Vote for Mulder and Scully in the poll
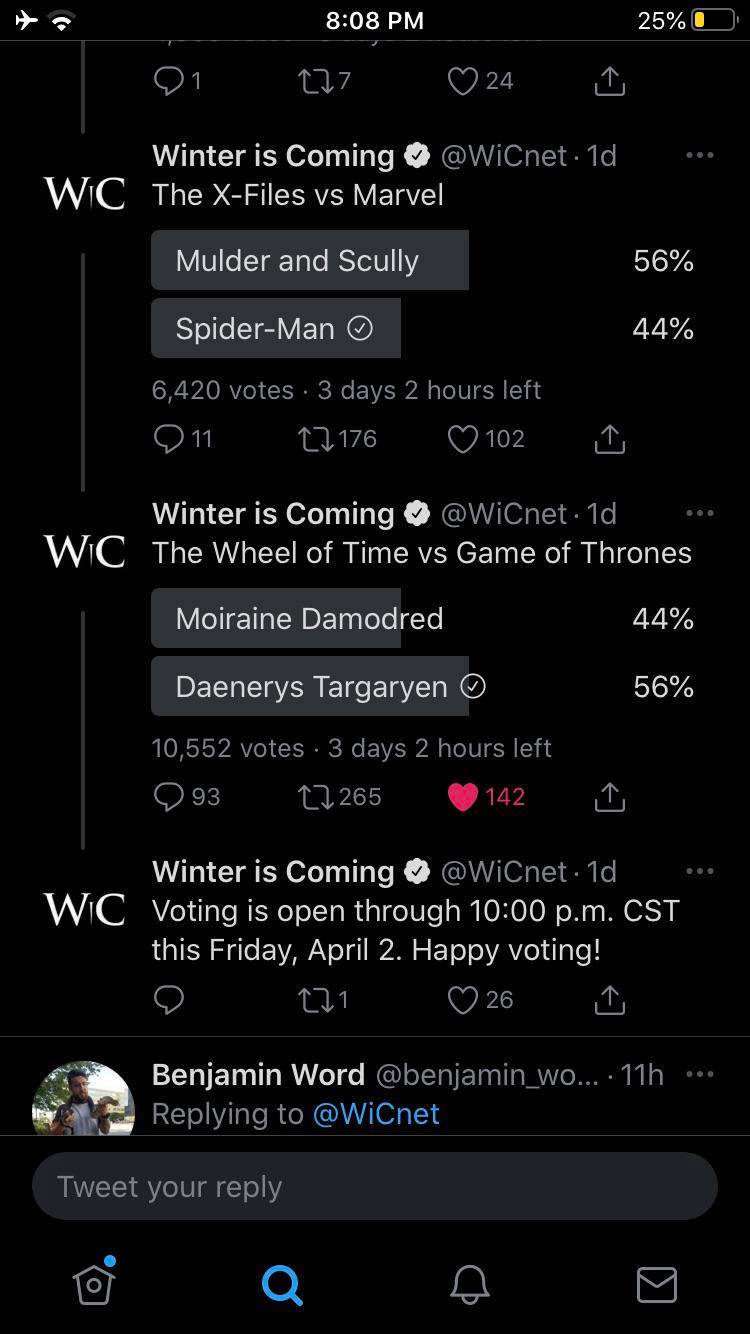The width and height of the screenshot is (750, 1334). tap(310, 260)
